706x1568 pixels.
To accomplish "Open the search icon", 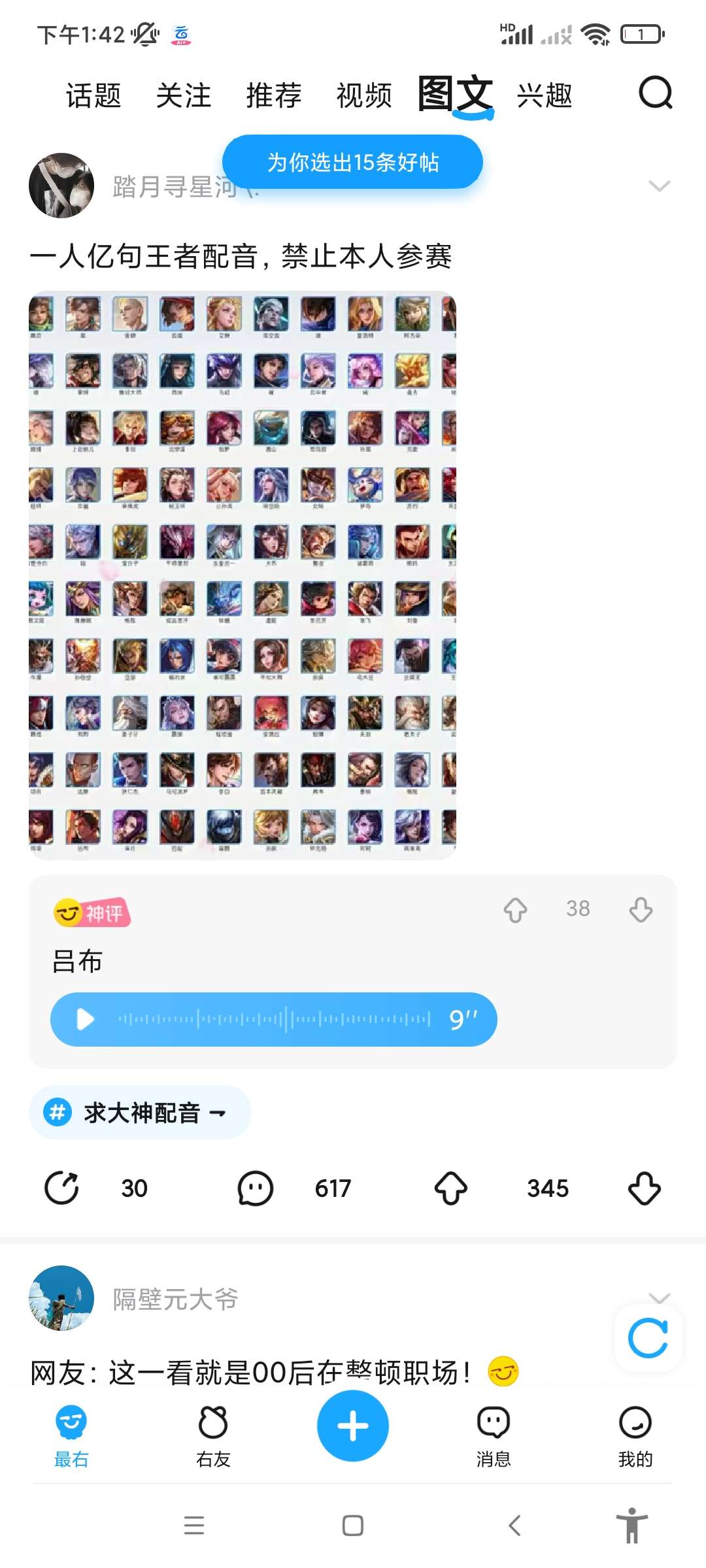I will click(655, 93).
